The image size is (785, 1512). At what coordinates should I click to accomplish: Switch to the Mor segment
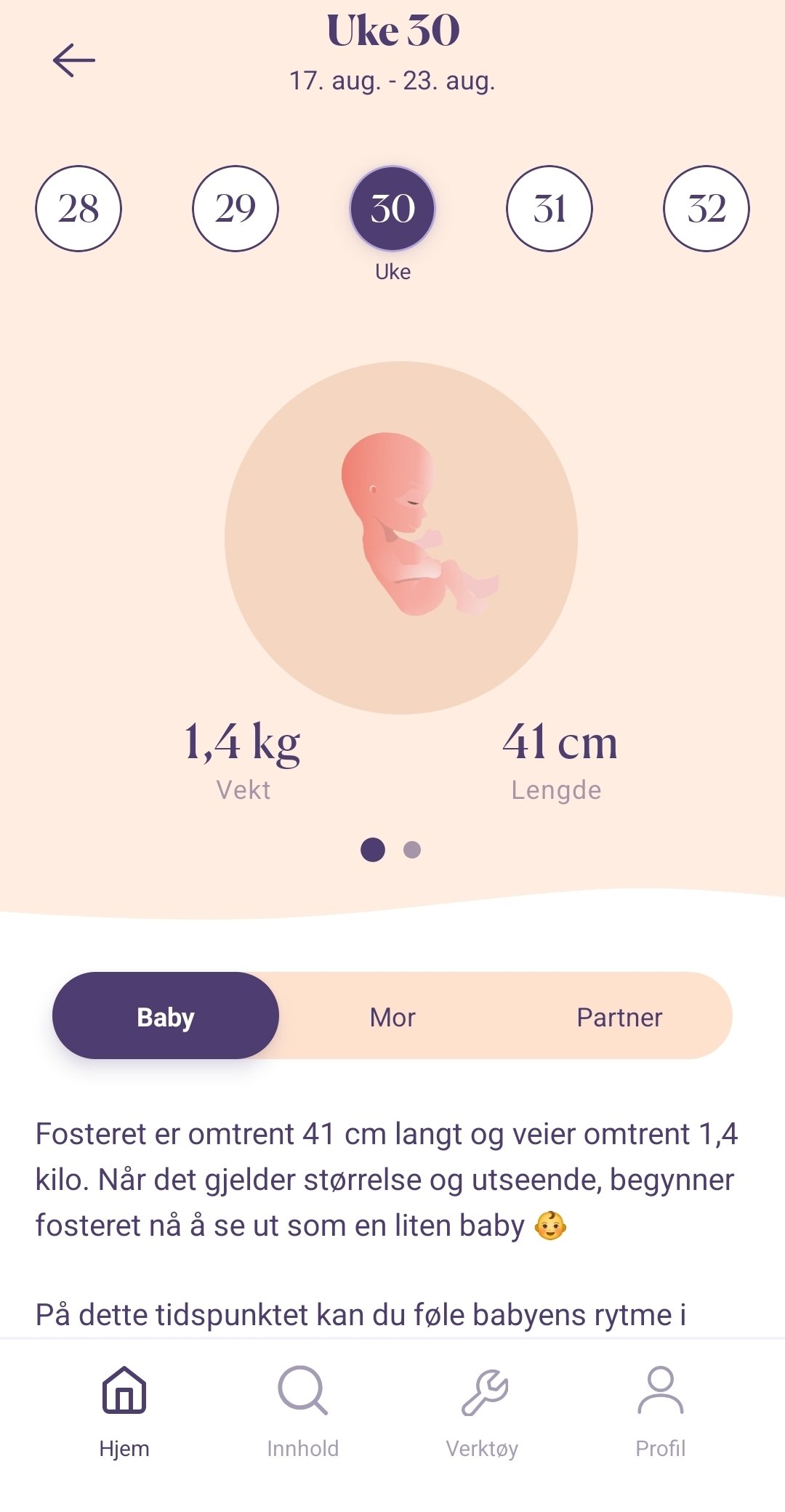pyautogui.click(x=392, y=1017)
